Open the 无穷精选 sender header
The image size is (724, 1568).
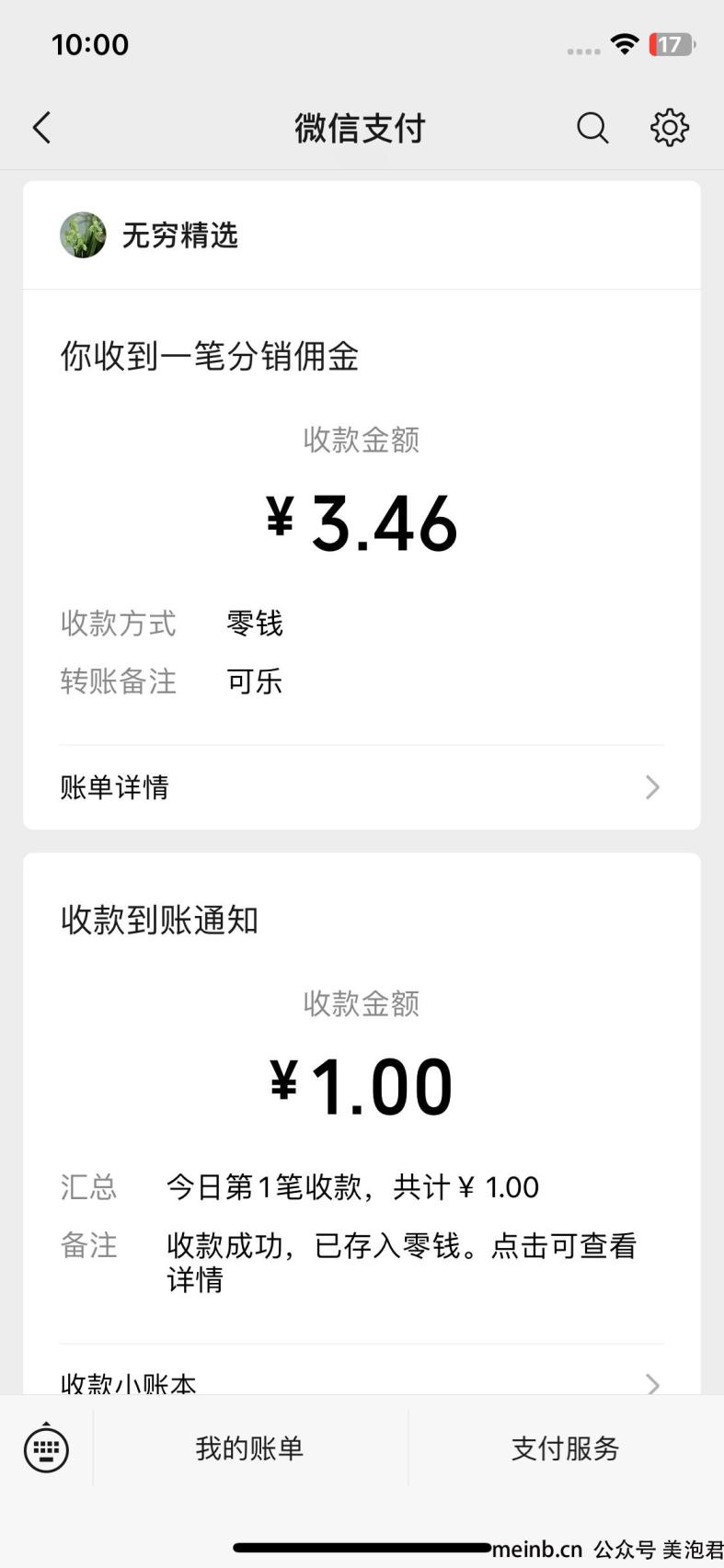(362, 235)
